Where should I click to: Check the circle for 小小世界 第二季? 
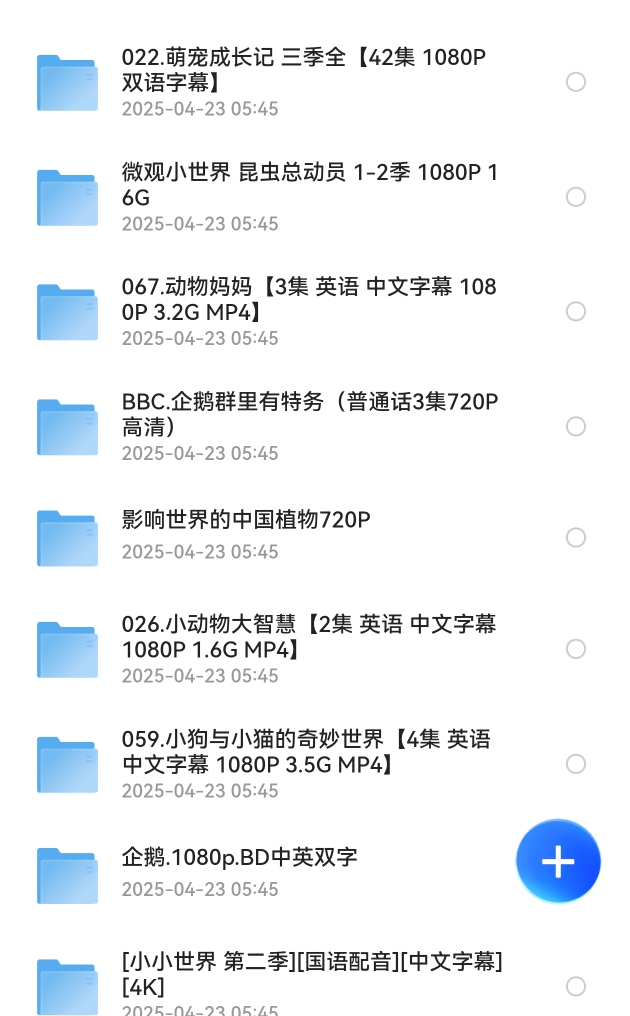click(576, 986)
